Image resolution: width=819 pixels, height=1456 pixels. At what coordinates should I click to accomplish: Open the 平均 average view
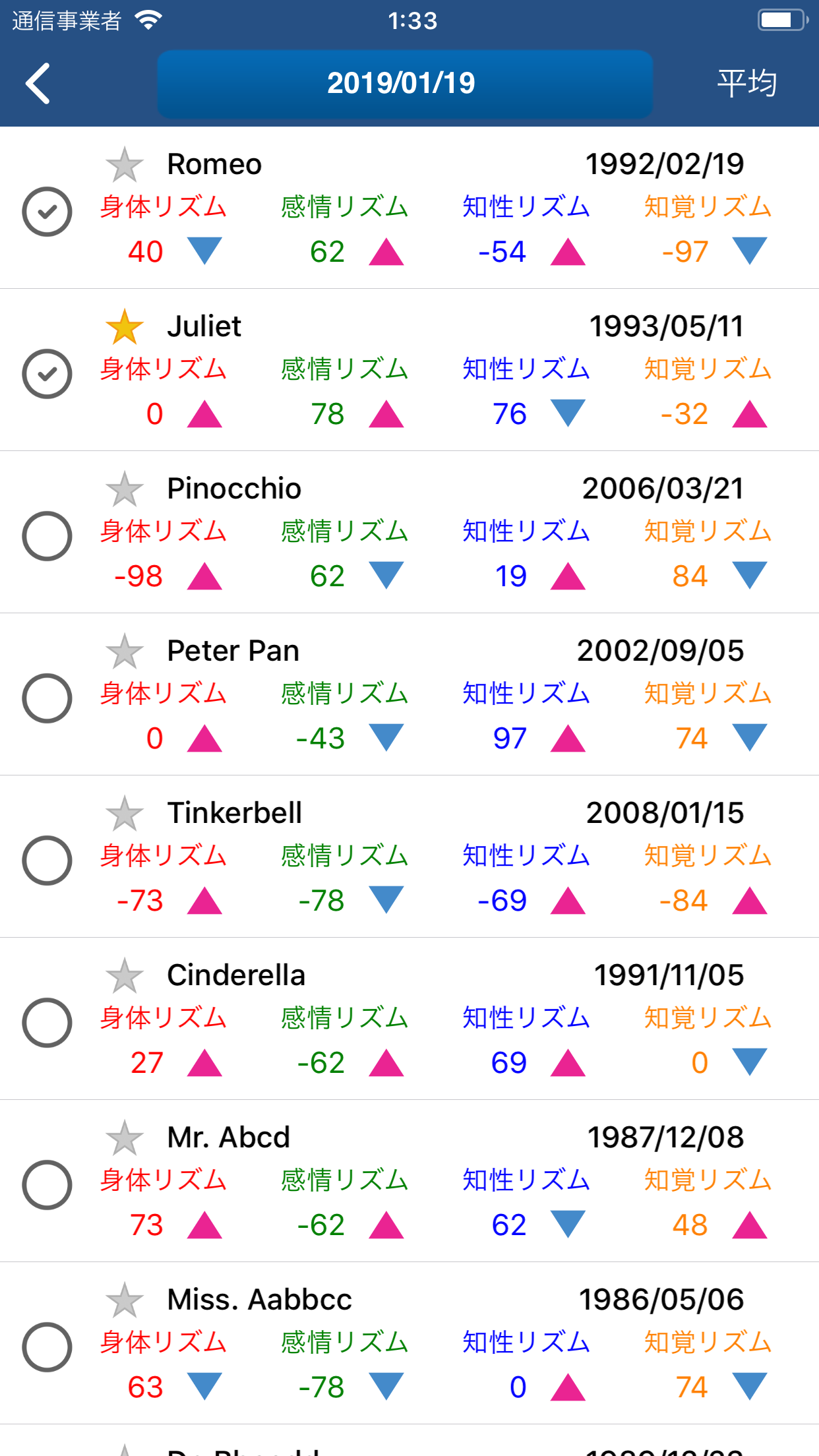pyautogui.click(x=747, y=82)
